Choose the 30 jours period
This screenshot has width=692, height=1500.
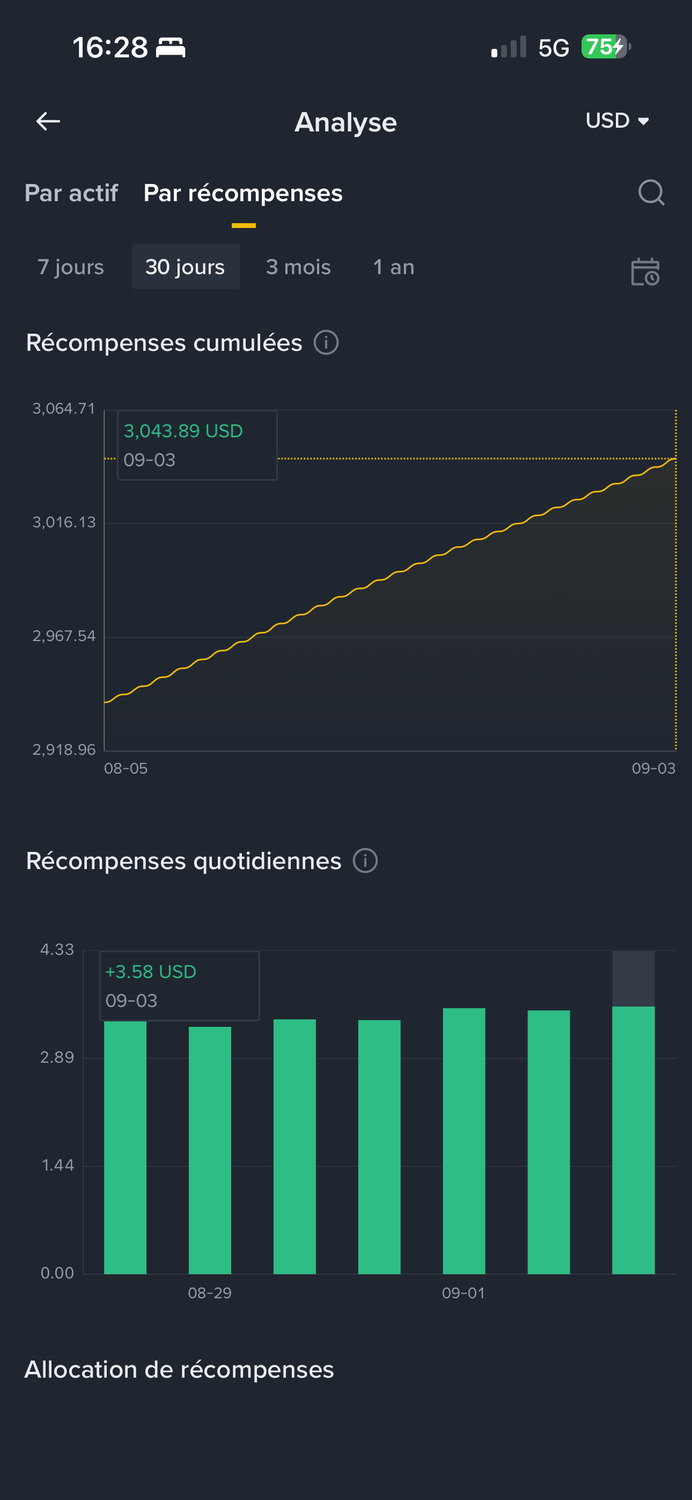[x=185, y=267]
